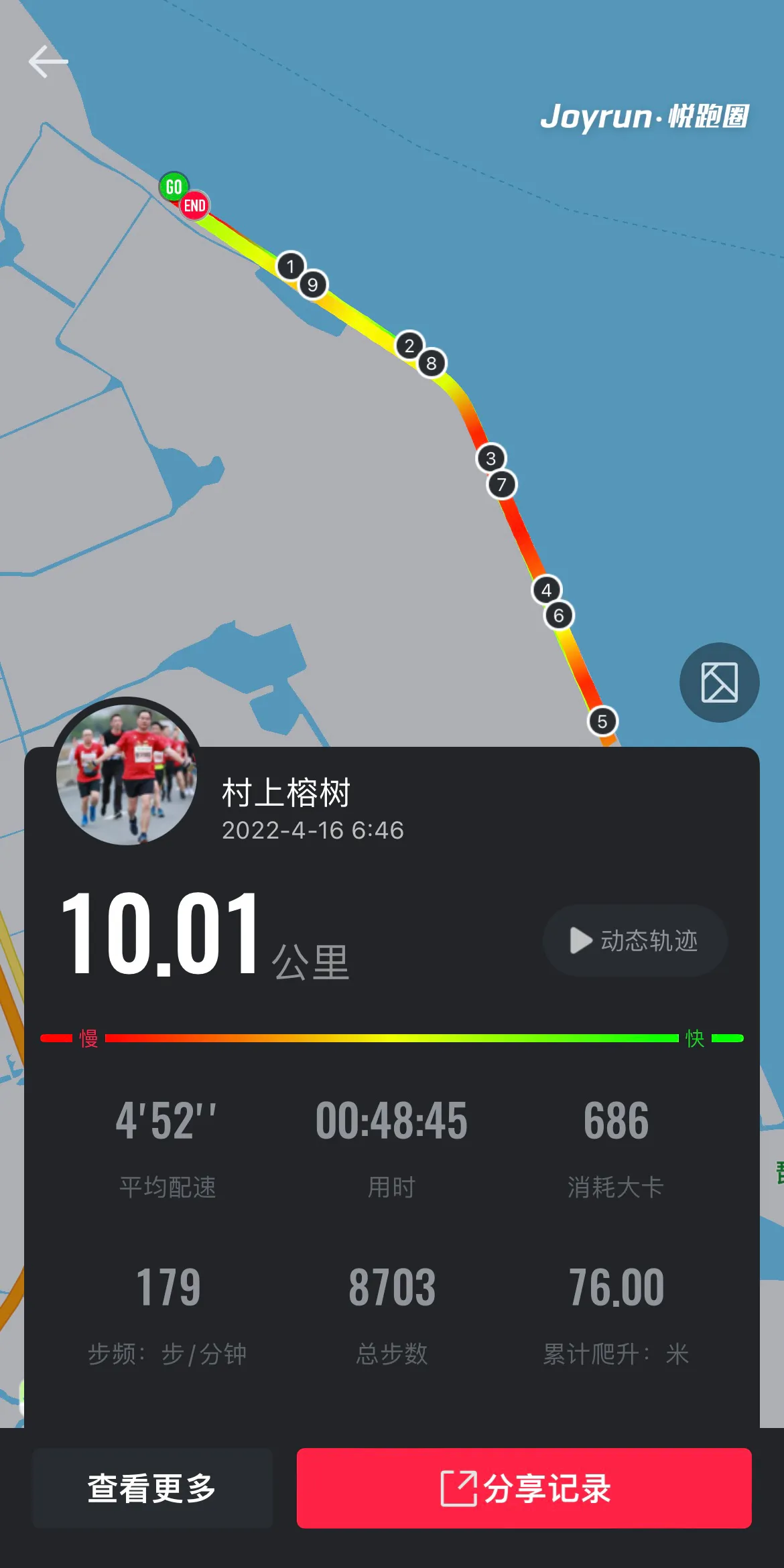Share this run via 分享记录
This screenshot has width=784, height=1568.
[524, 1488]
